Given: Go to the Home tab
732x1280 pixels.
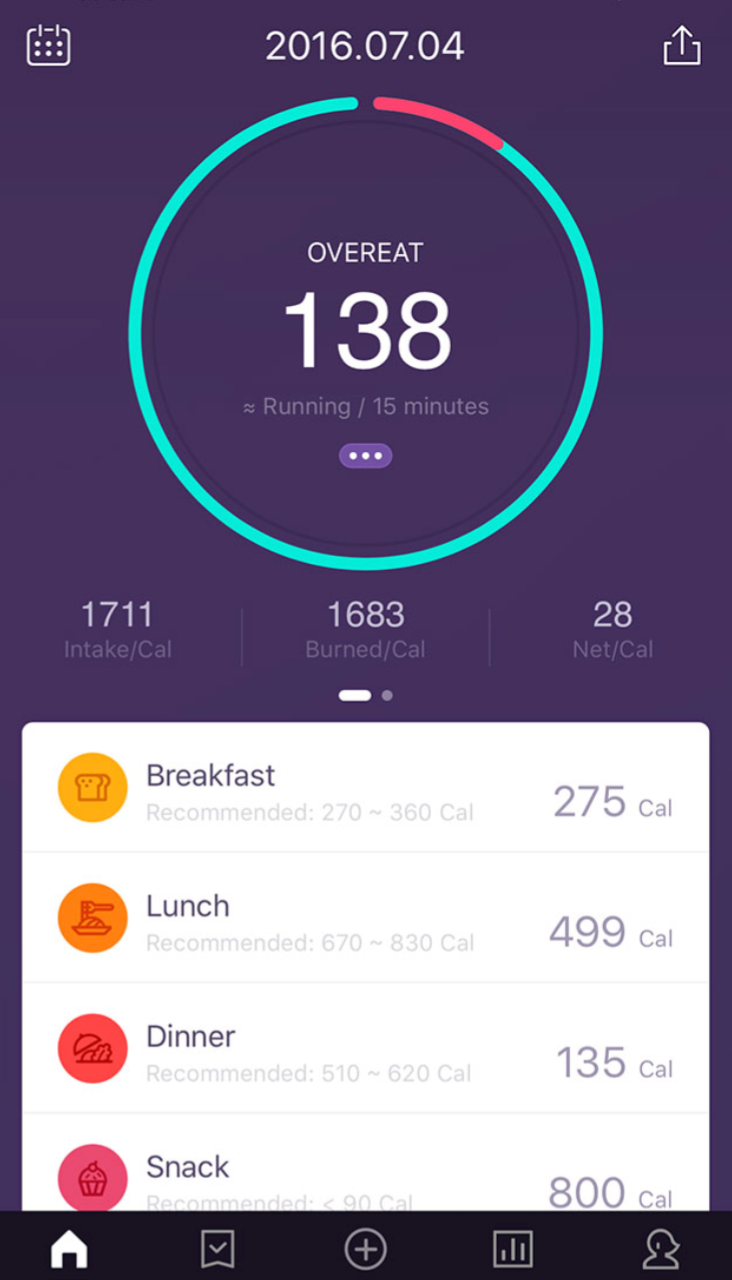Looking at the screenshot, I should (x=69, y=1249).
